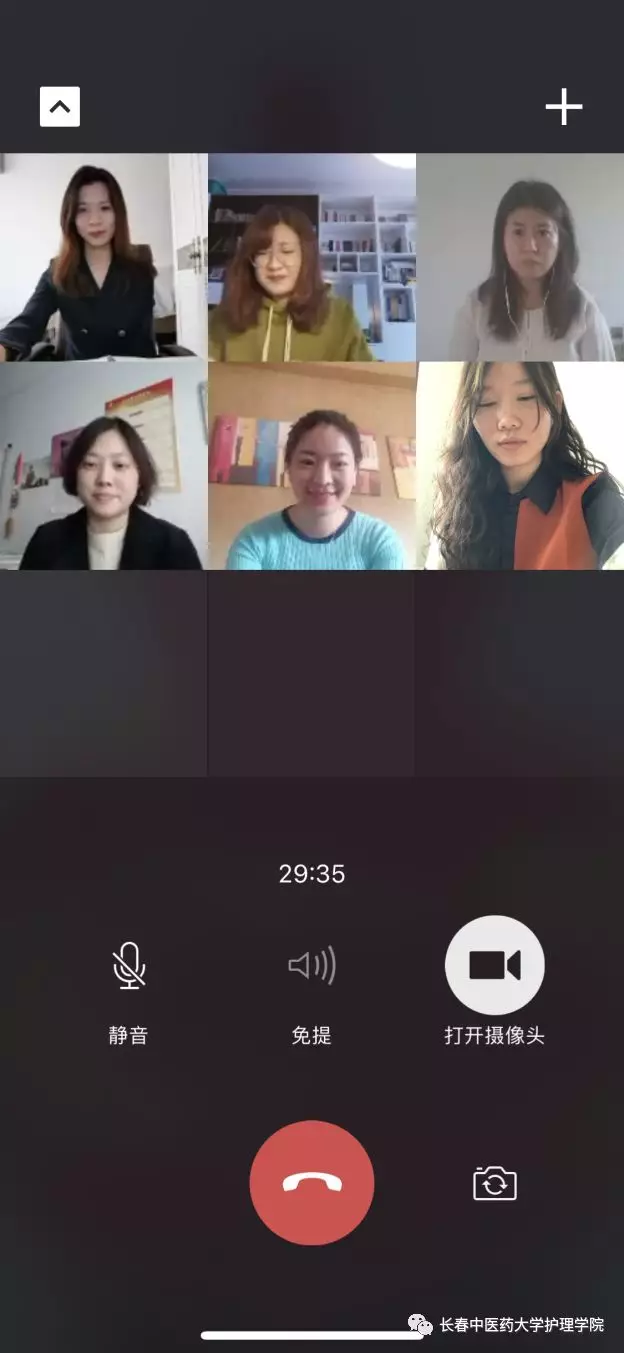Enlarge the video of the participant in the orange top
The width and height of the screenshot is (624, 1353).
[x=520, y=466]
